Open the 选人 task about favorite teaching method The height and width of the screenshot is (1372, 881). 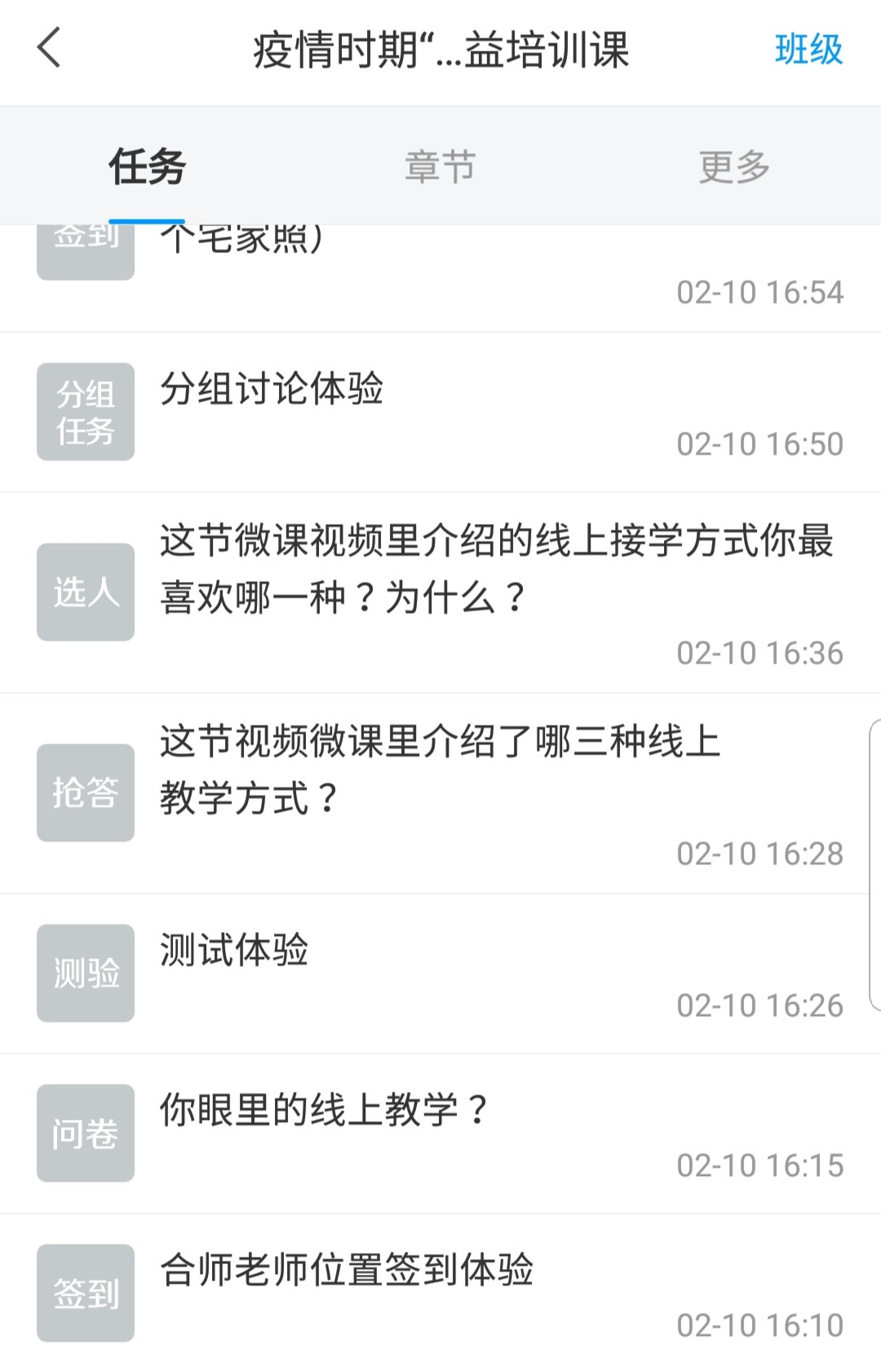click(x=440, y=593)
